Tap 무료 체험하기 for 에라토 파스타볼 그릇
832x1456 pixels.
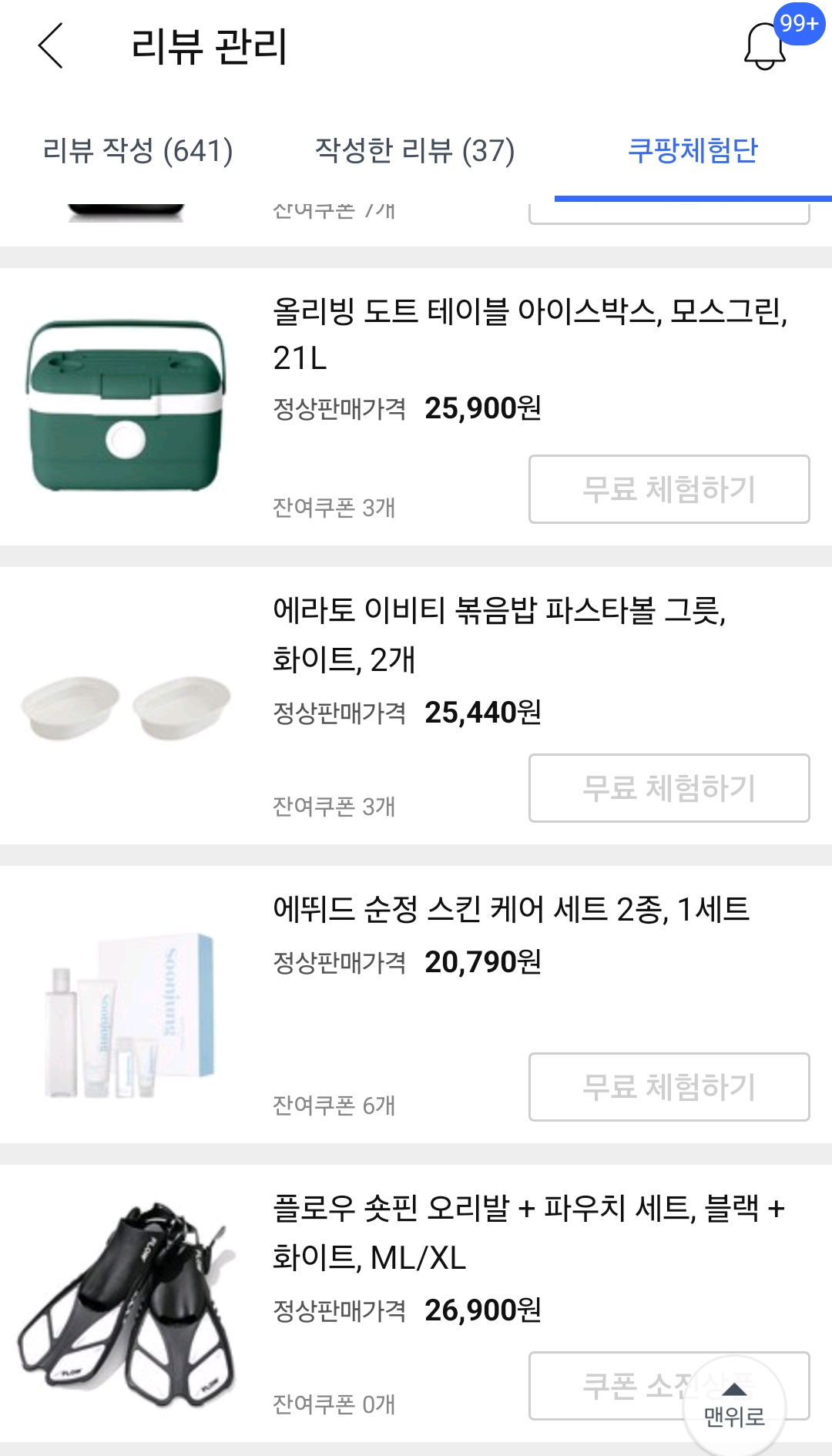[x=669, y=788]
